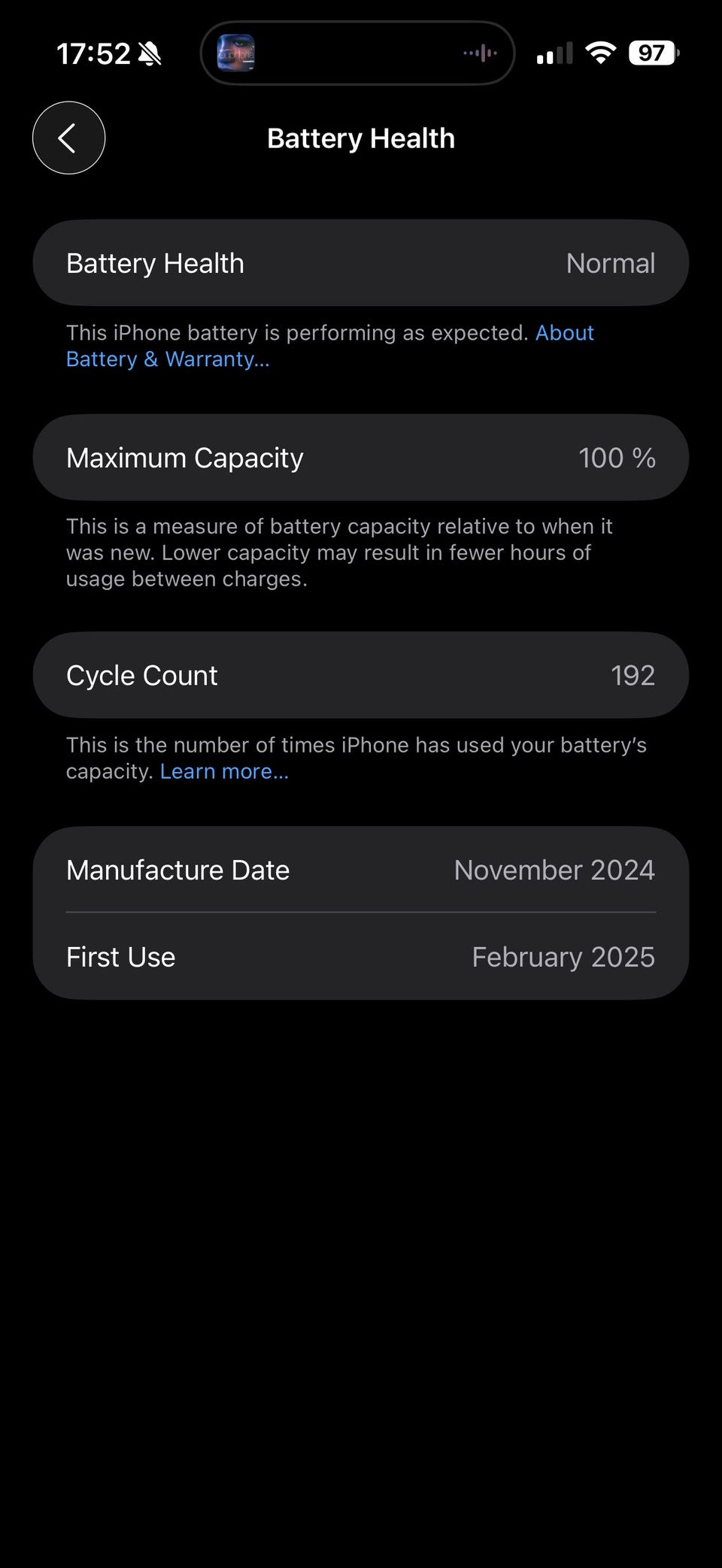Tap the Dynamic Island now-playing activity
Image resolution: width=722 pixels, height=1568 pixels.
[x=357, y=53]
